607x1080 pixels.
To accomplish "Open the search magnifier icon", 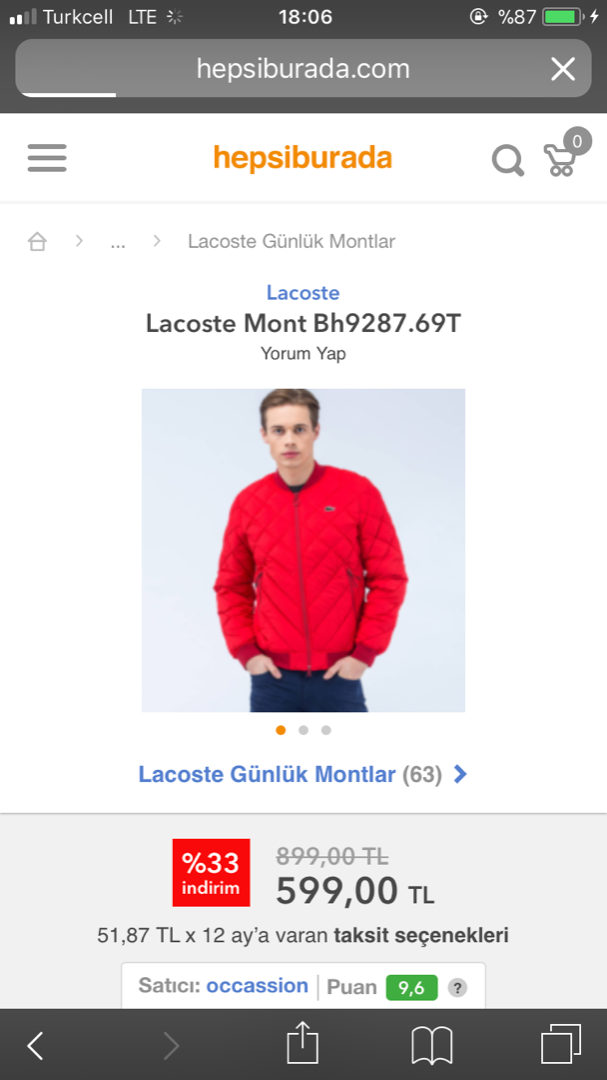I will pos(508,160).
